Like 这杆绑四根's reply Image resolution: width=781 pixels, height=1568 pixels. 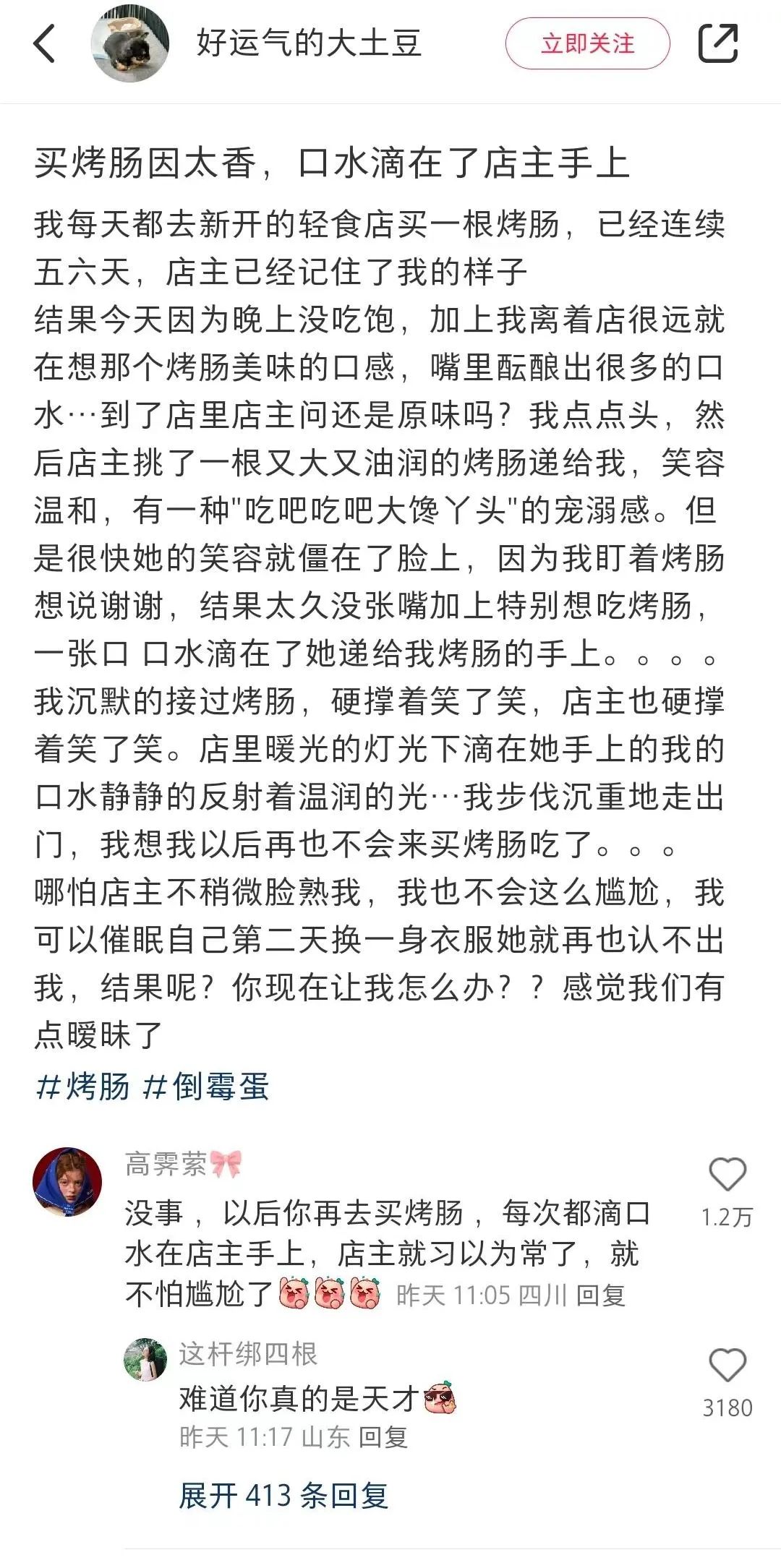[727, 1366]
